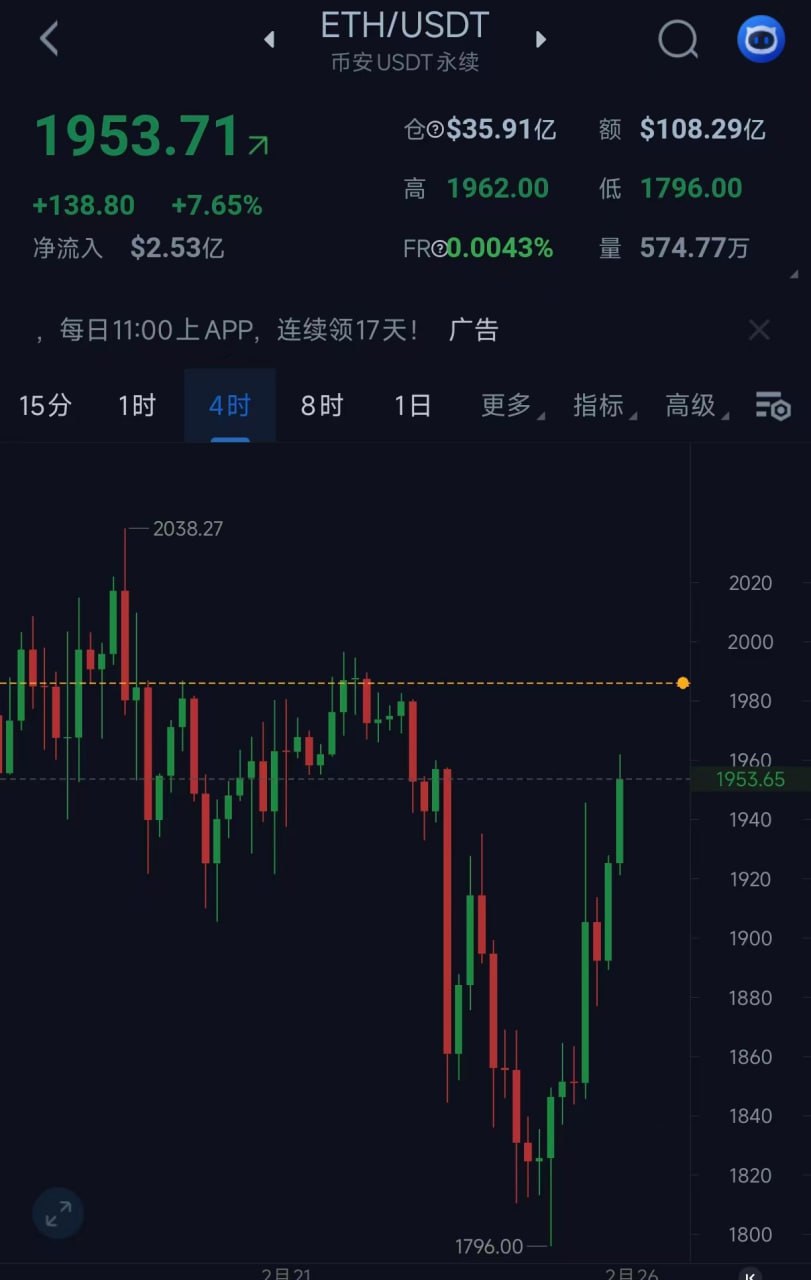The image size is (811, 1280).
Task: Select the 1时 timeframe
Action: click(x=137, y=406)
